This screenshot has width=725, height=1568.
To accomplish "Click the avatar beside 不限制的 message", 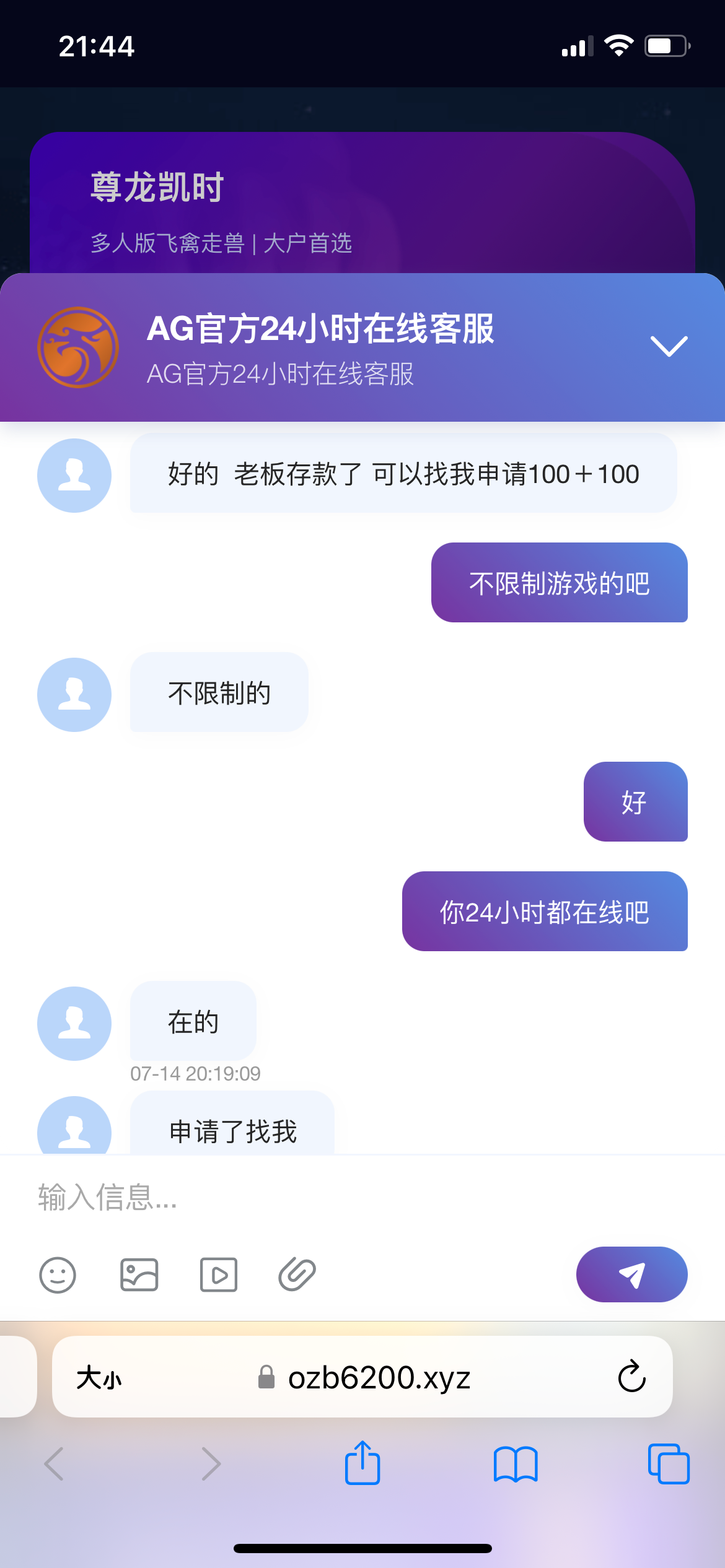I will coord(74,694).
